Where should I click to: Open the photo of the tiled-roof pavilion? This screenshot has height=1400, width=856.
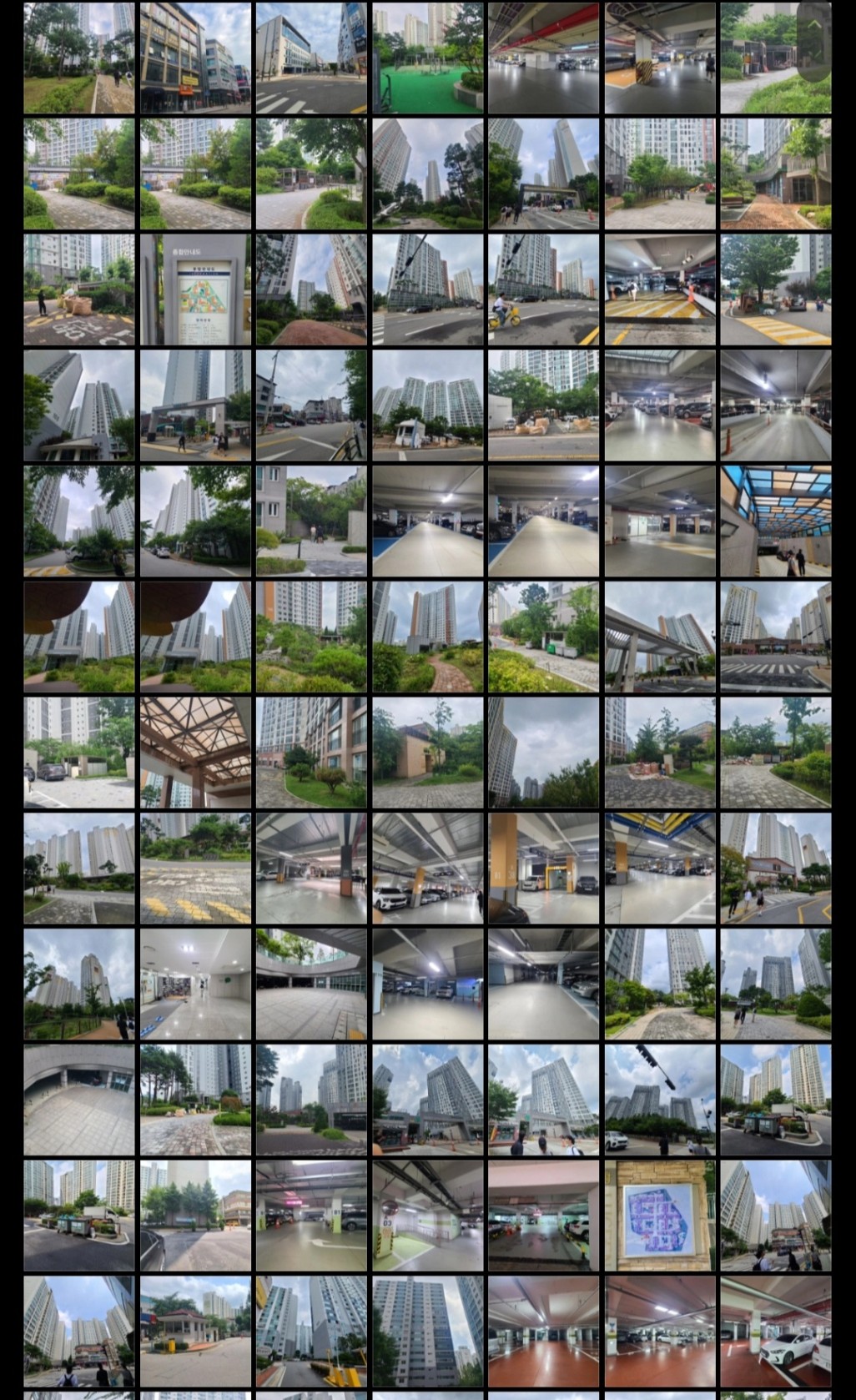tap(195, 1332)
